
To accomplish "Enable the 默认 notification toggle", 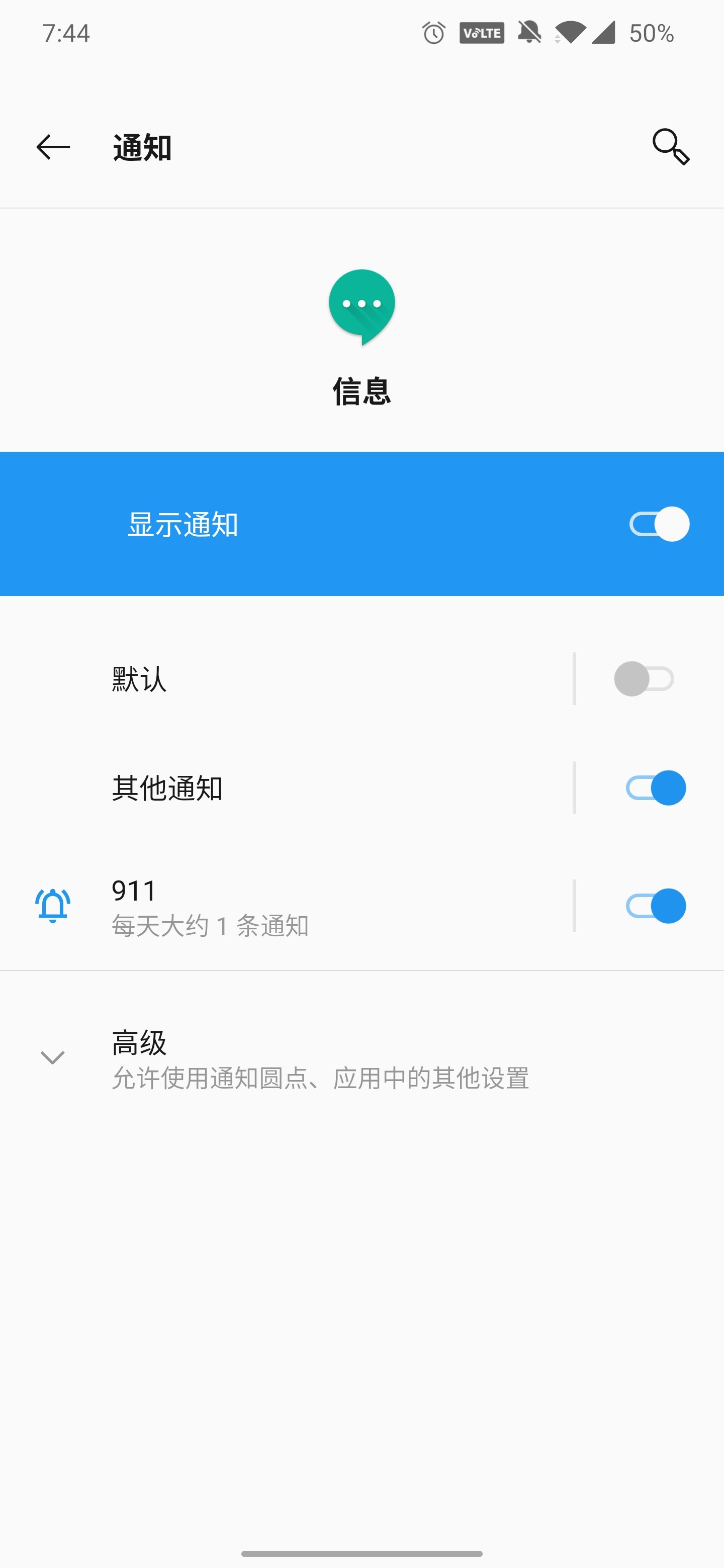I will [644, 679].
